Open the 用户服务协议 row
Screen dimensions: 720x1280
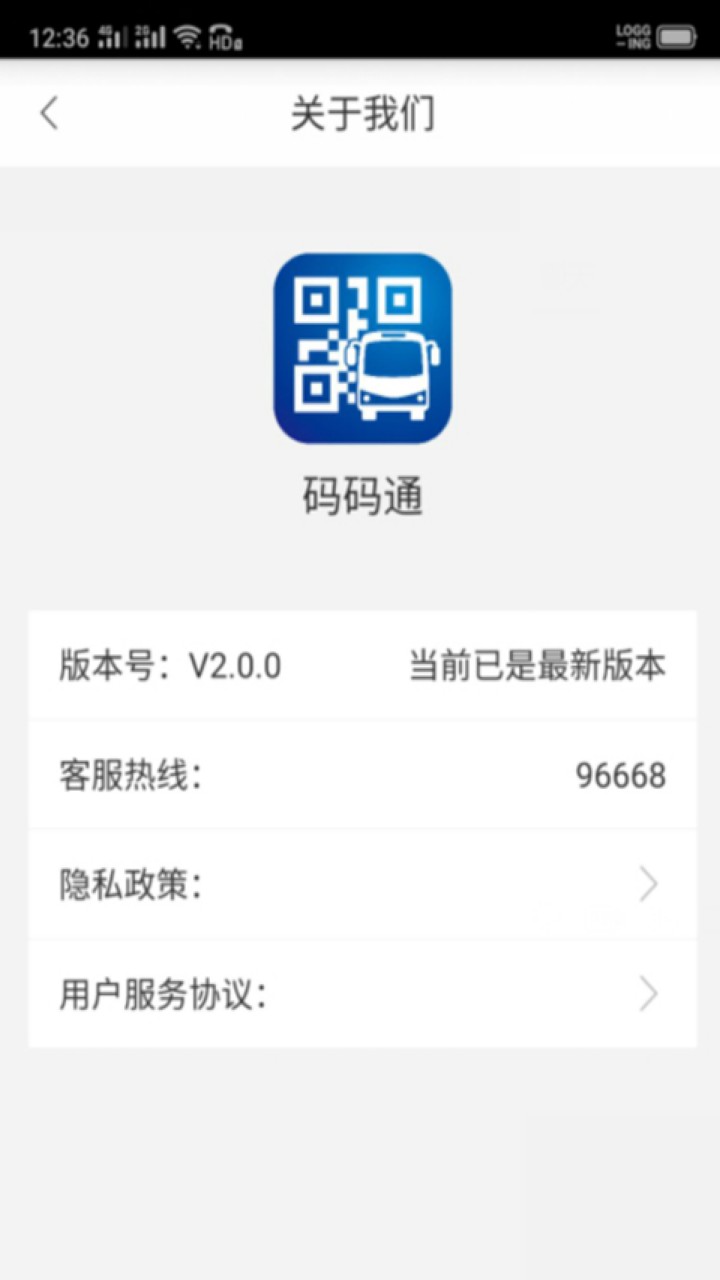point(362,994)
